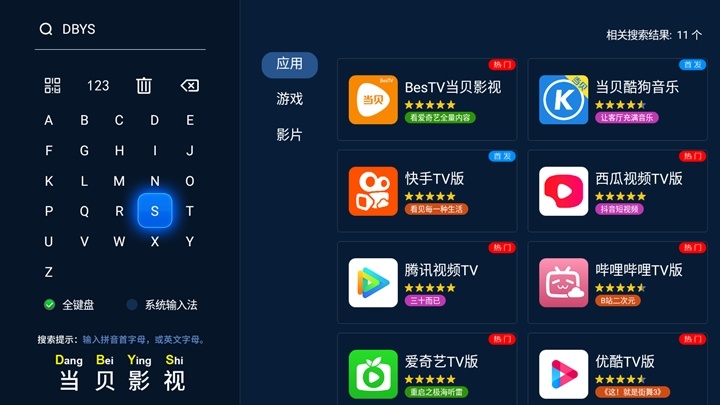The width and height of the screenshot is (720, 405).
Task: Open 优酷TV版 app card
Action: [617, 370]
